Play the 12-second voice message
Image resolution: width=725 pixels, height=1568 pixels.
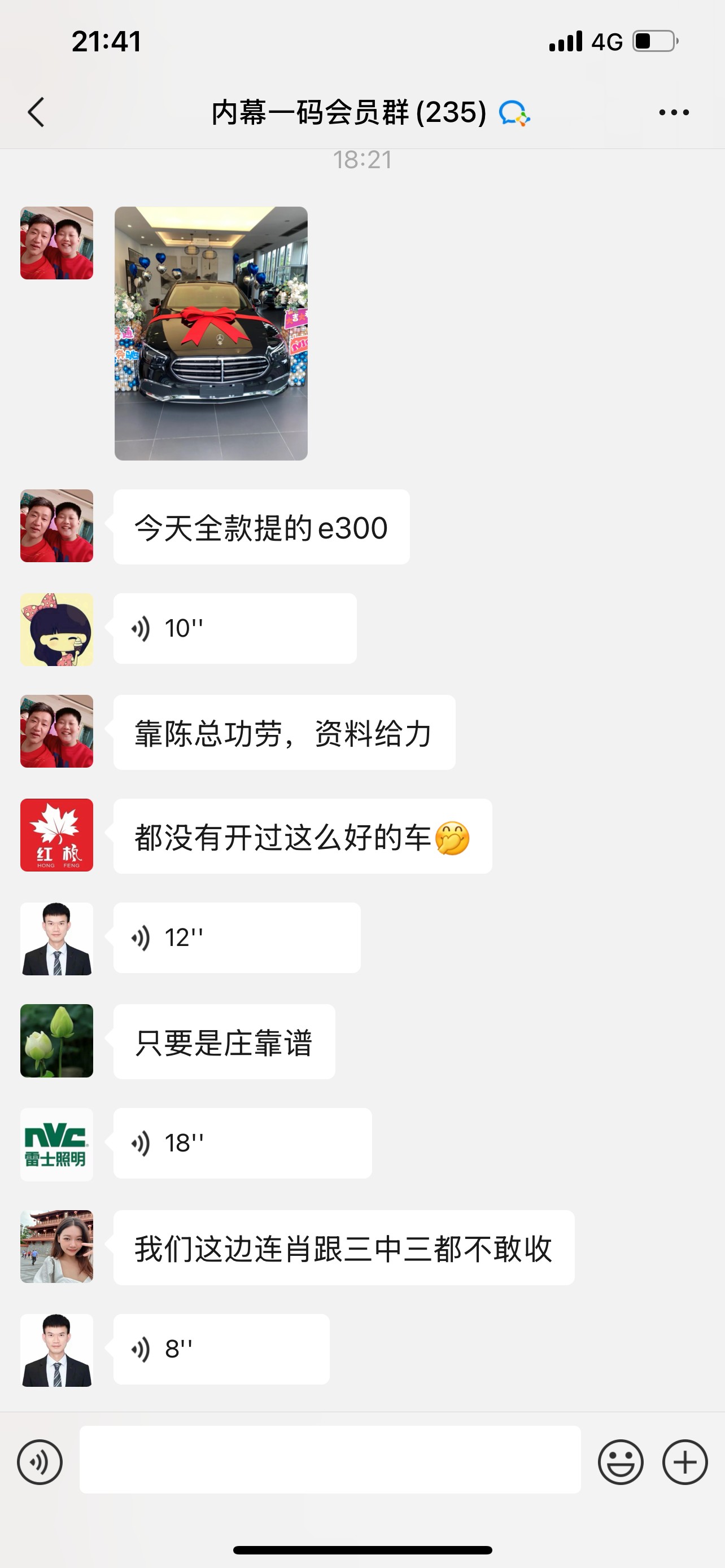point(236,938)
